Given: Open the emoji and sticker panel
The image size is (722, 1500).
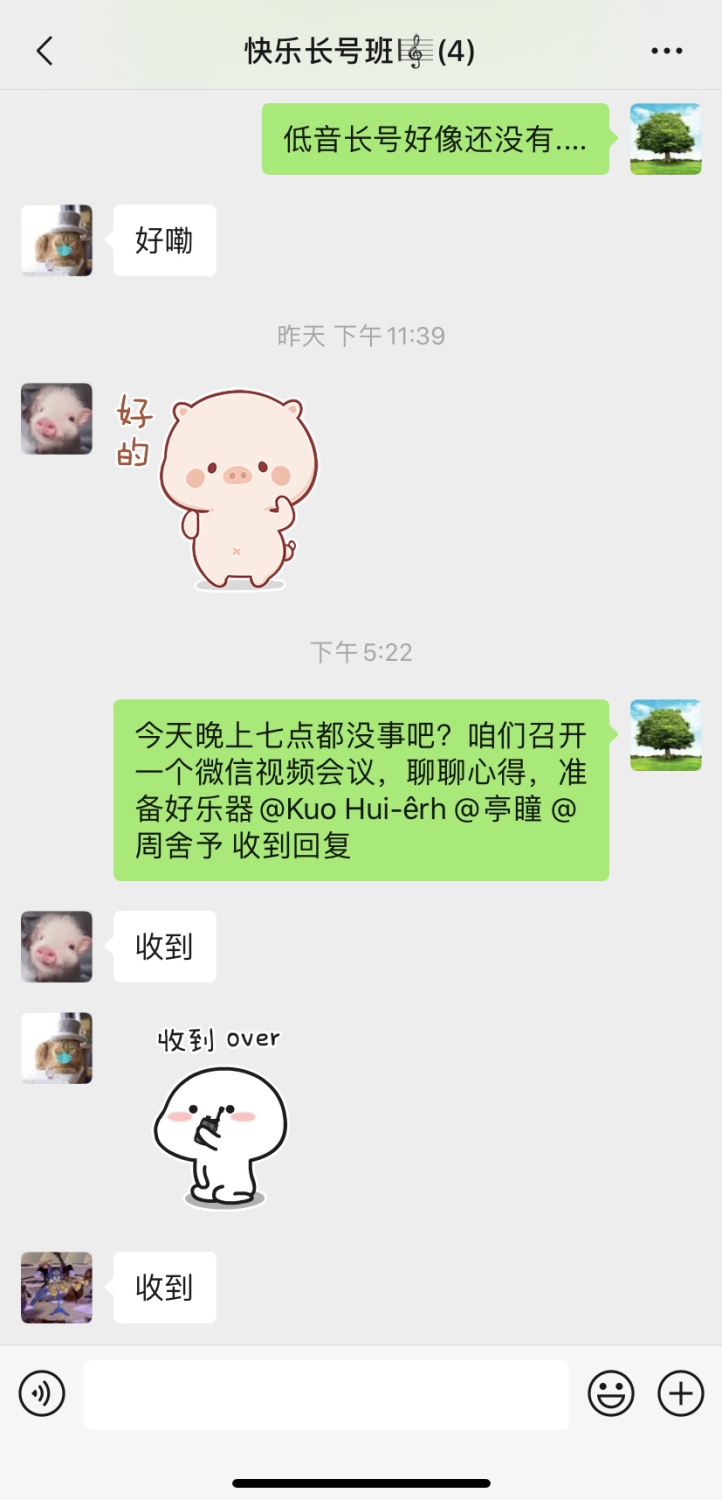Looking at the screenshot, I should 611,1393.
